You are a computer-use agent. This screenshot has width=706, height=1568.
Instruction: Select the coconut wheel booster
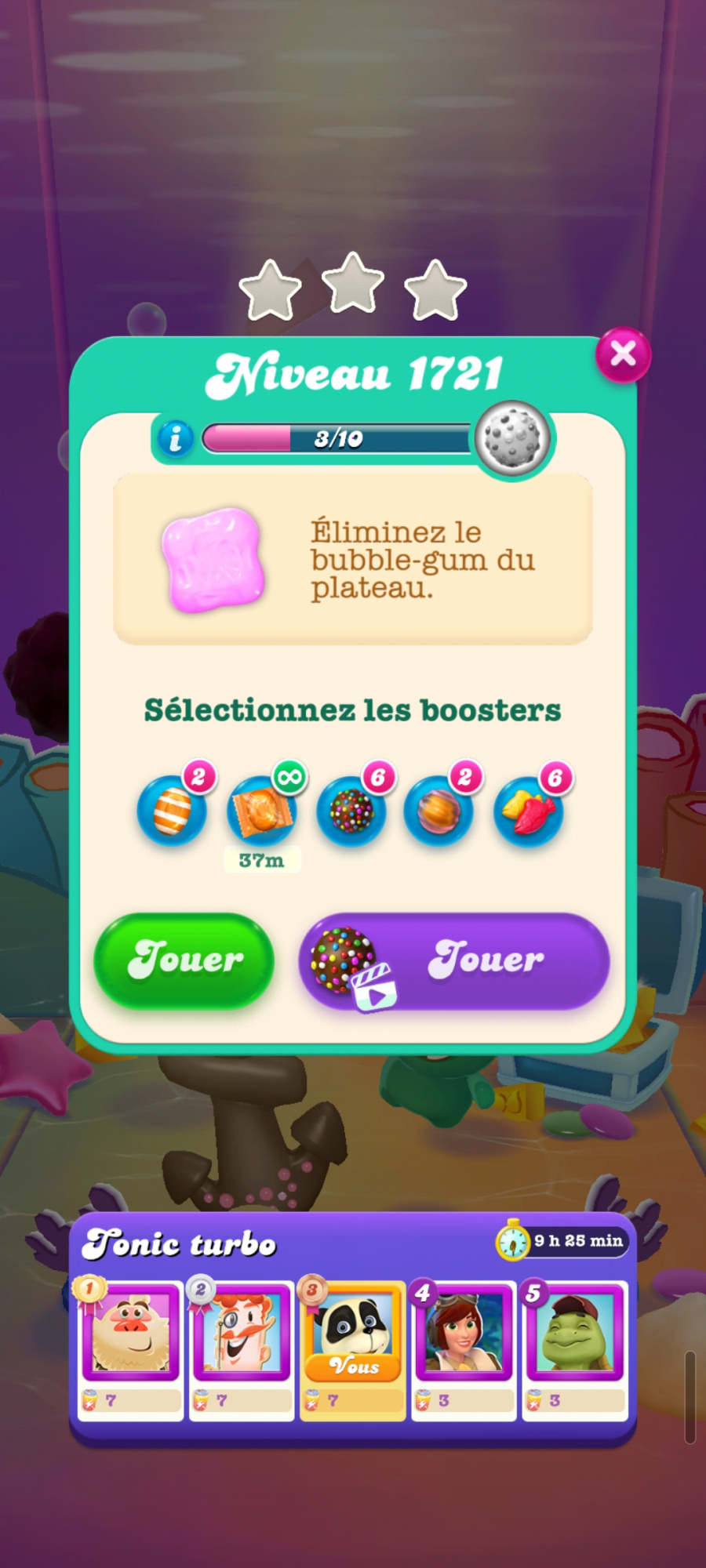click(x=439, y=811)
